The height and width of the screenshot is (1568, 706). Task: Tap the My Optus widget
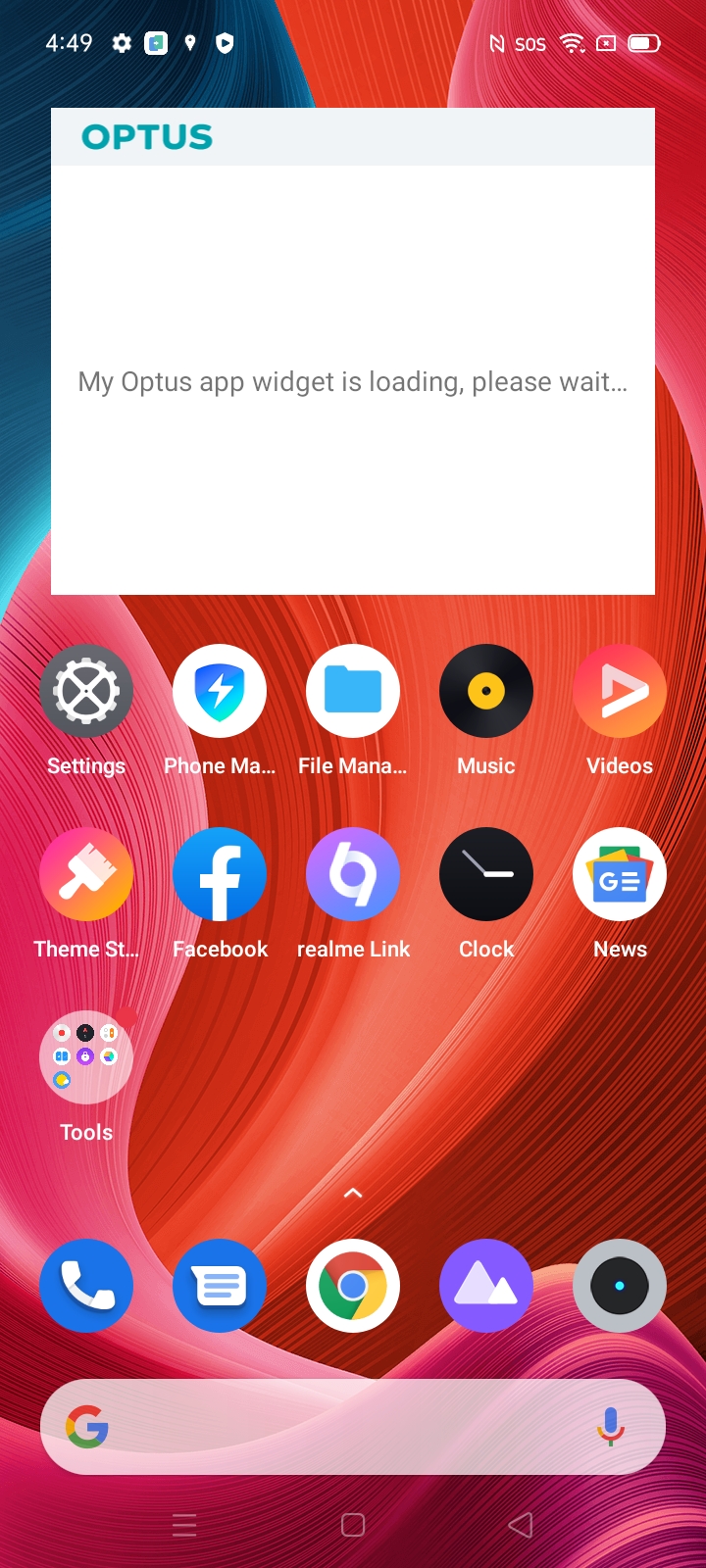[x=353, y=351]
